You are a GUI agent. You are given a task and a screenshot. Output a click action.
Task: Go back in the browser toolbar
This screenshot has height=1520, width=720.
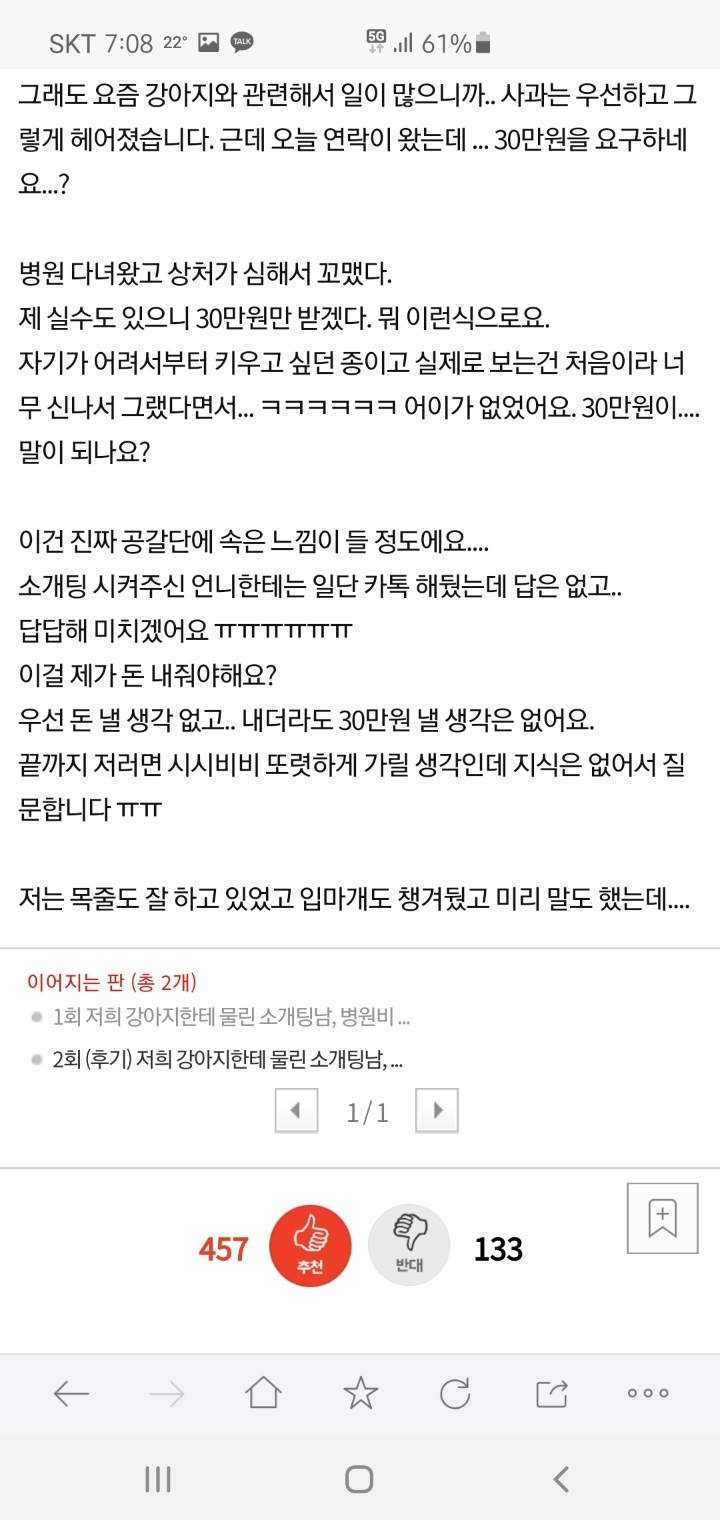(x=71, y=1393)
